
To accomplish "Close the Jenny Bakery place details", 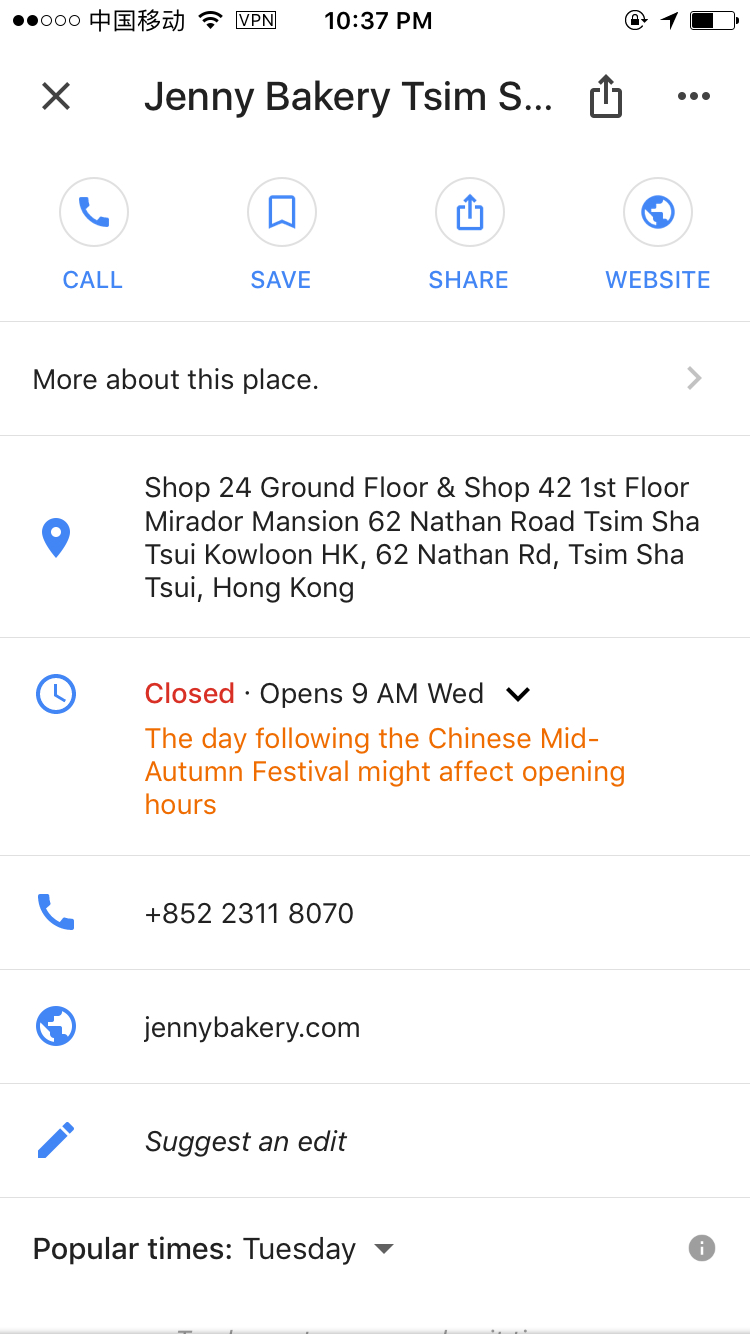I will [56, 96].
